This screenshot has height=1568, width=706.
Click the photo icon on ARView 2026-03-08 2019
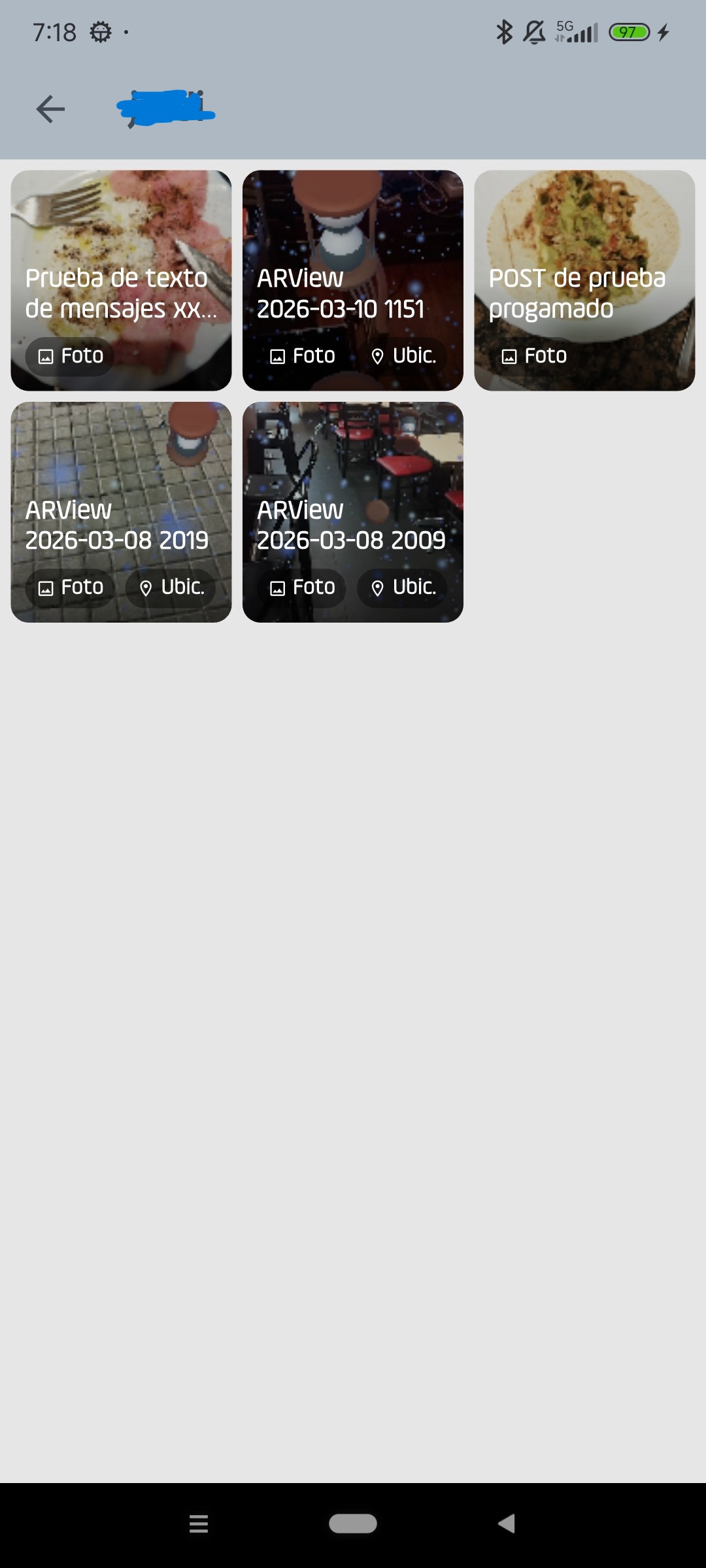pyautogui.click(x=44, y=587)
